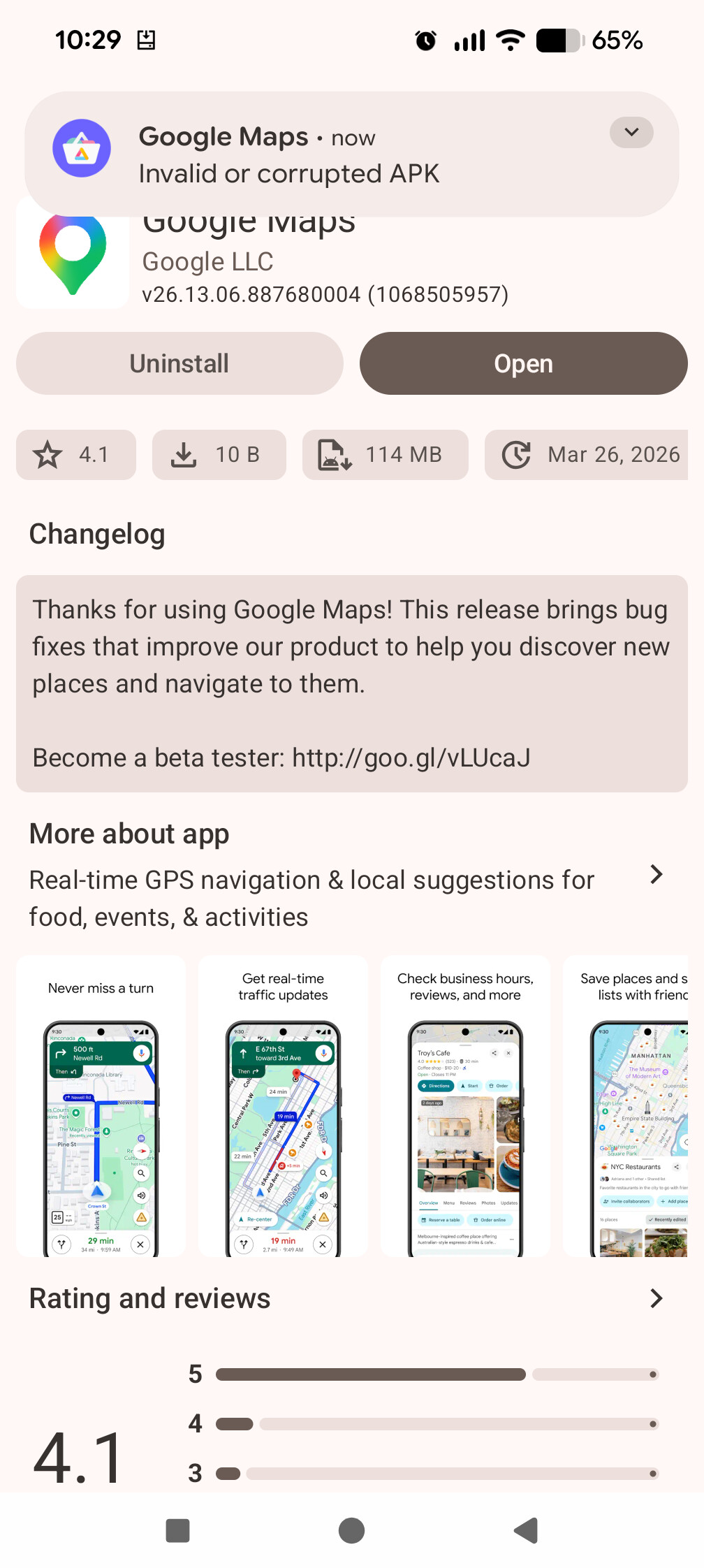This screenshot has height=1568, width=704.
Task: Go to the home screen
Action: (x=351, y=1530)
